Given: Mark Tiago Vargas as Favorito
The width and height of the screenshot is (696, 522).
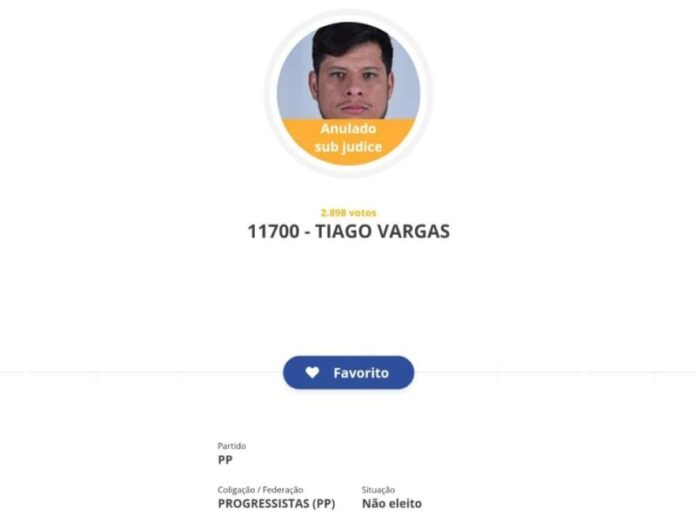Looking at the screenshot, I should pos(348,372).
